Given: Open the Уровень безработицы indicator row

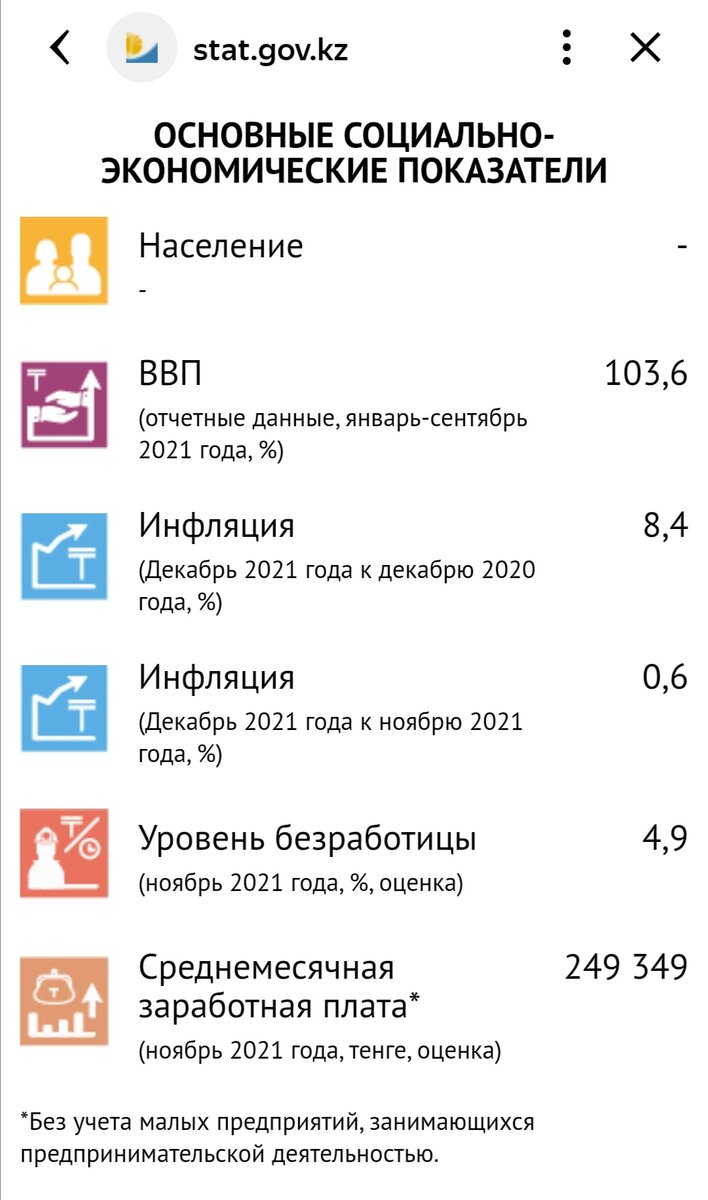Looking at the screenshot, I should coord(354,852).
